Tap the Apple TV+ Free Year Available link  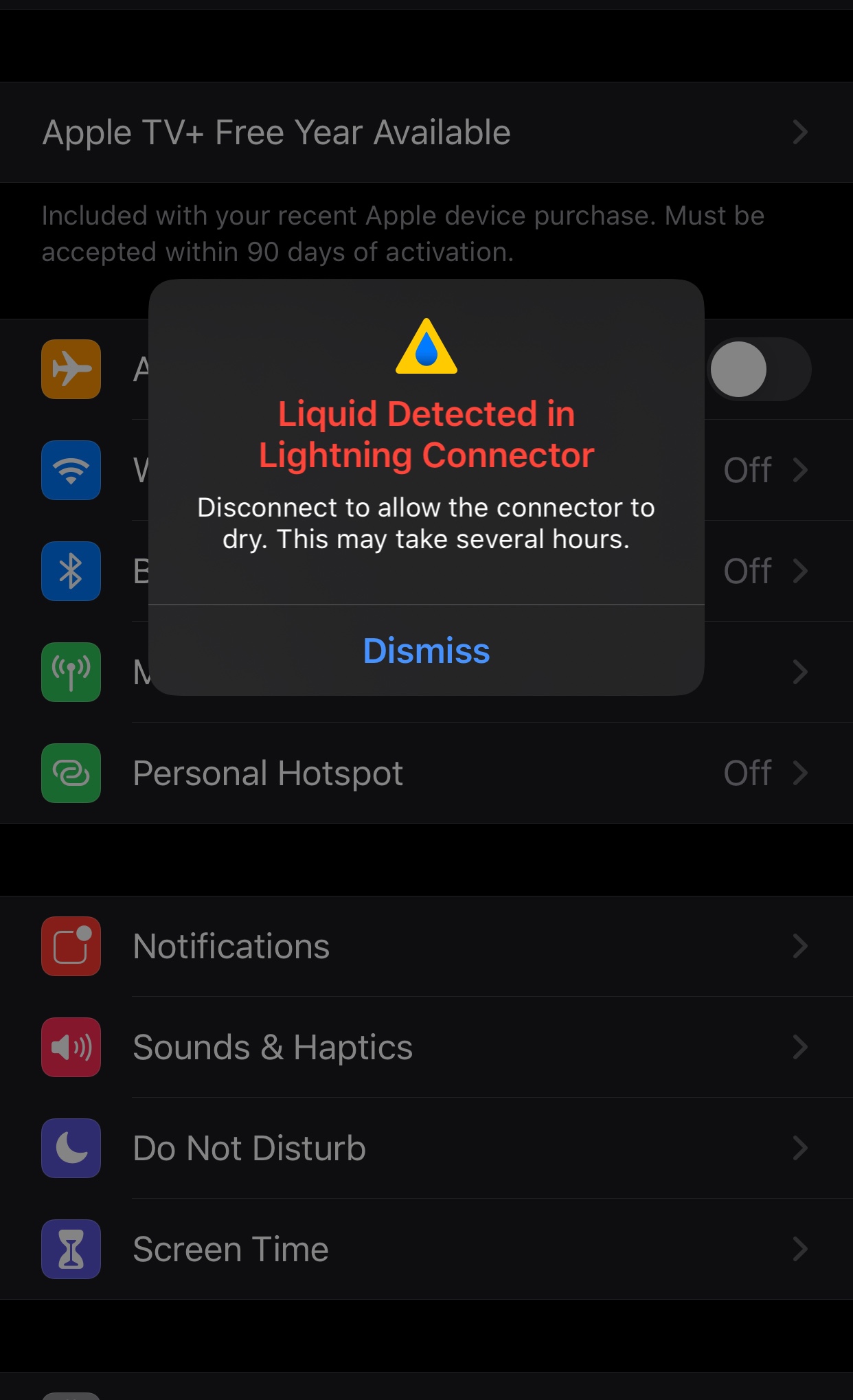click(x=275, y=132)
